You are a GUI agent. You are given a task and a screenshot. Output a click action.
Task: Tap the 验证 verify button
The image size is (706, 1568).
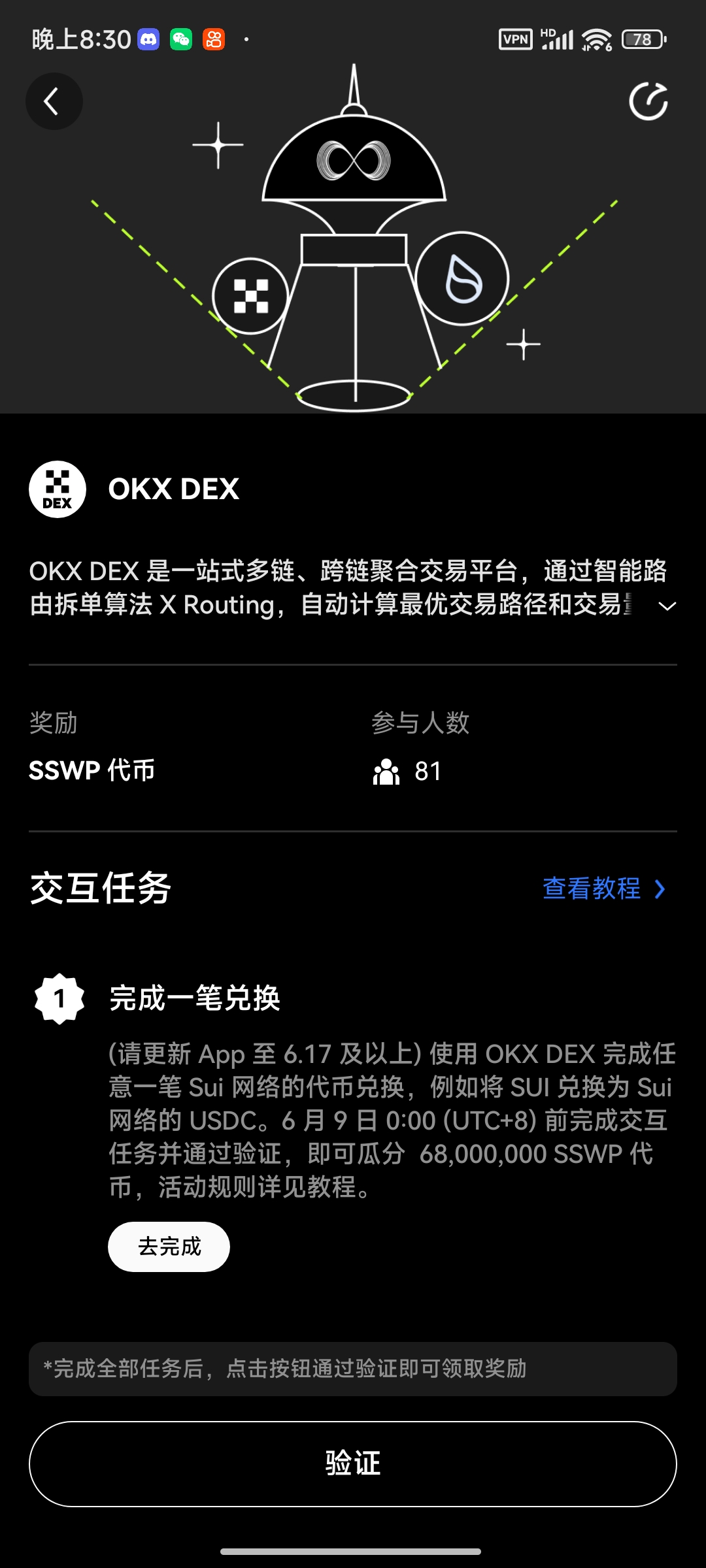(x=353, y=1463)
